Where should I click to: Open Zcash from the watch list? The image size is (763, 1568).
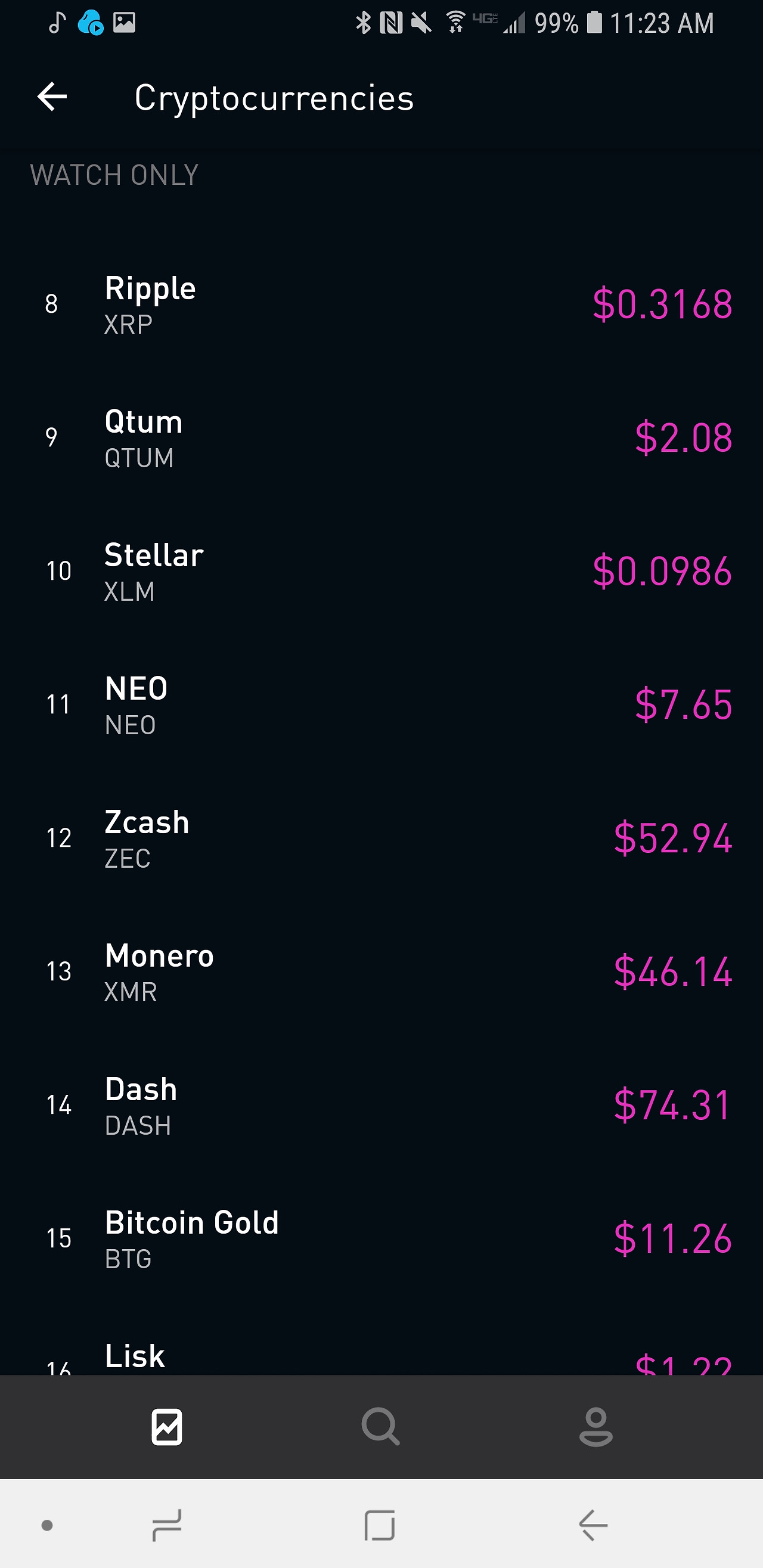(381, 838)
